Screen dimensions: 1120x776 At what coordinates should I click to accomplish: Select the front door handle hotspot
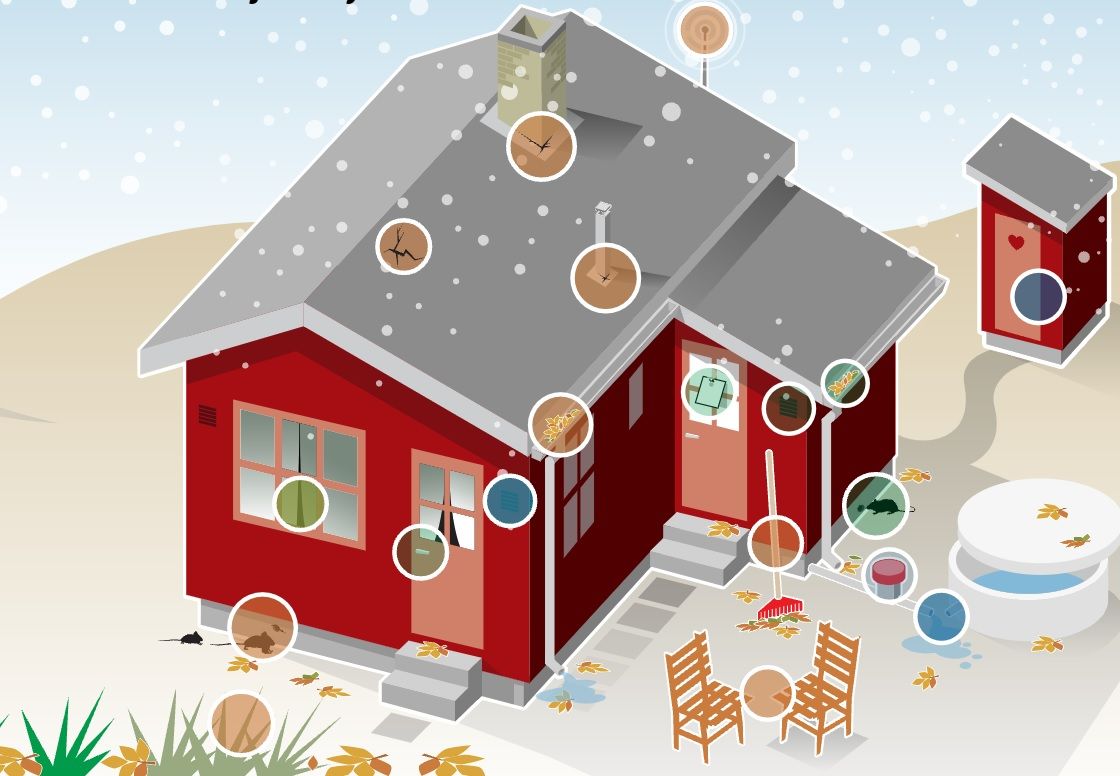tap(420, 552)
